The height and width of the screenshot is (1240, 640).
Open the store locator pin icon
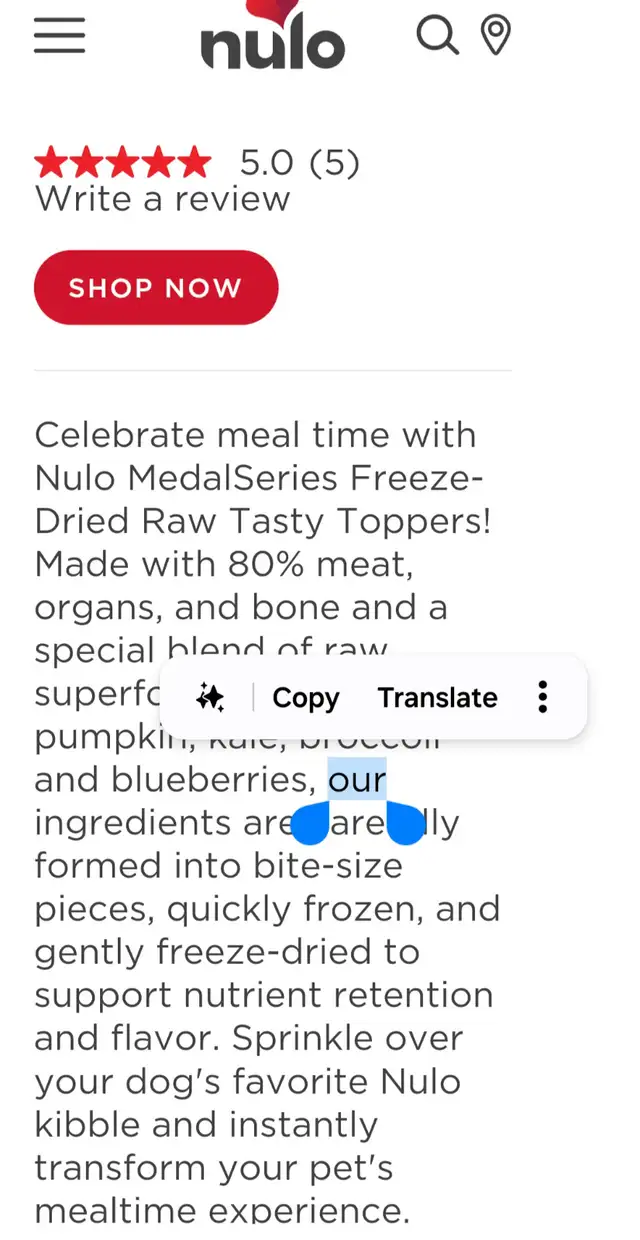click(496, 35)
